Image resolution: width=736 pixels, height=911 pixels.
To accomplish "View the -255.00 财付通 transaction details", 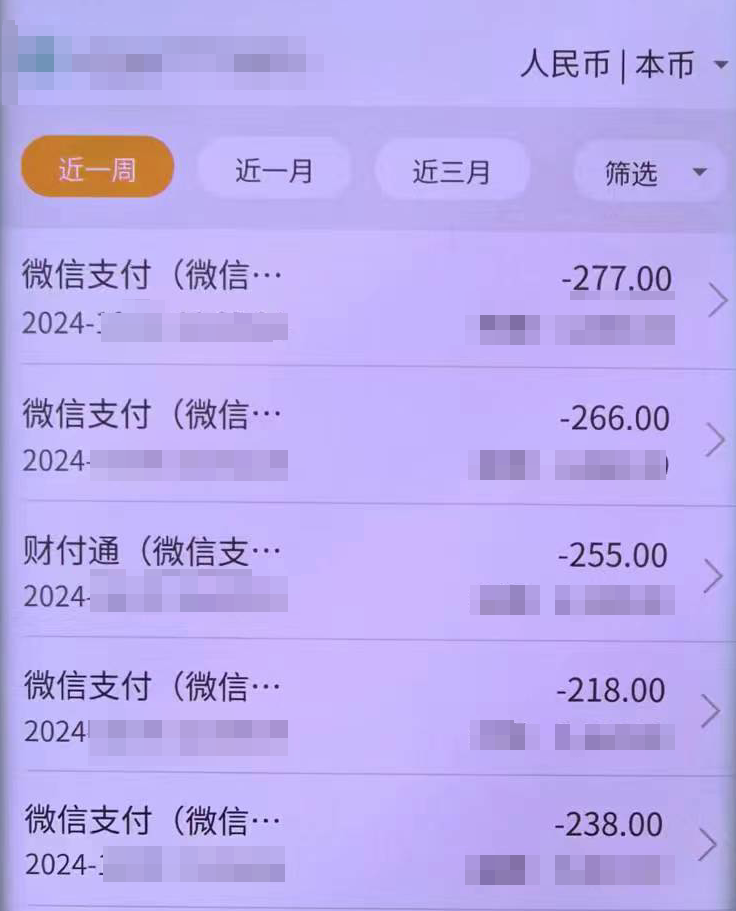I will 368,575.
